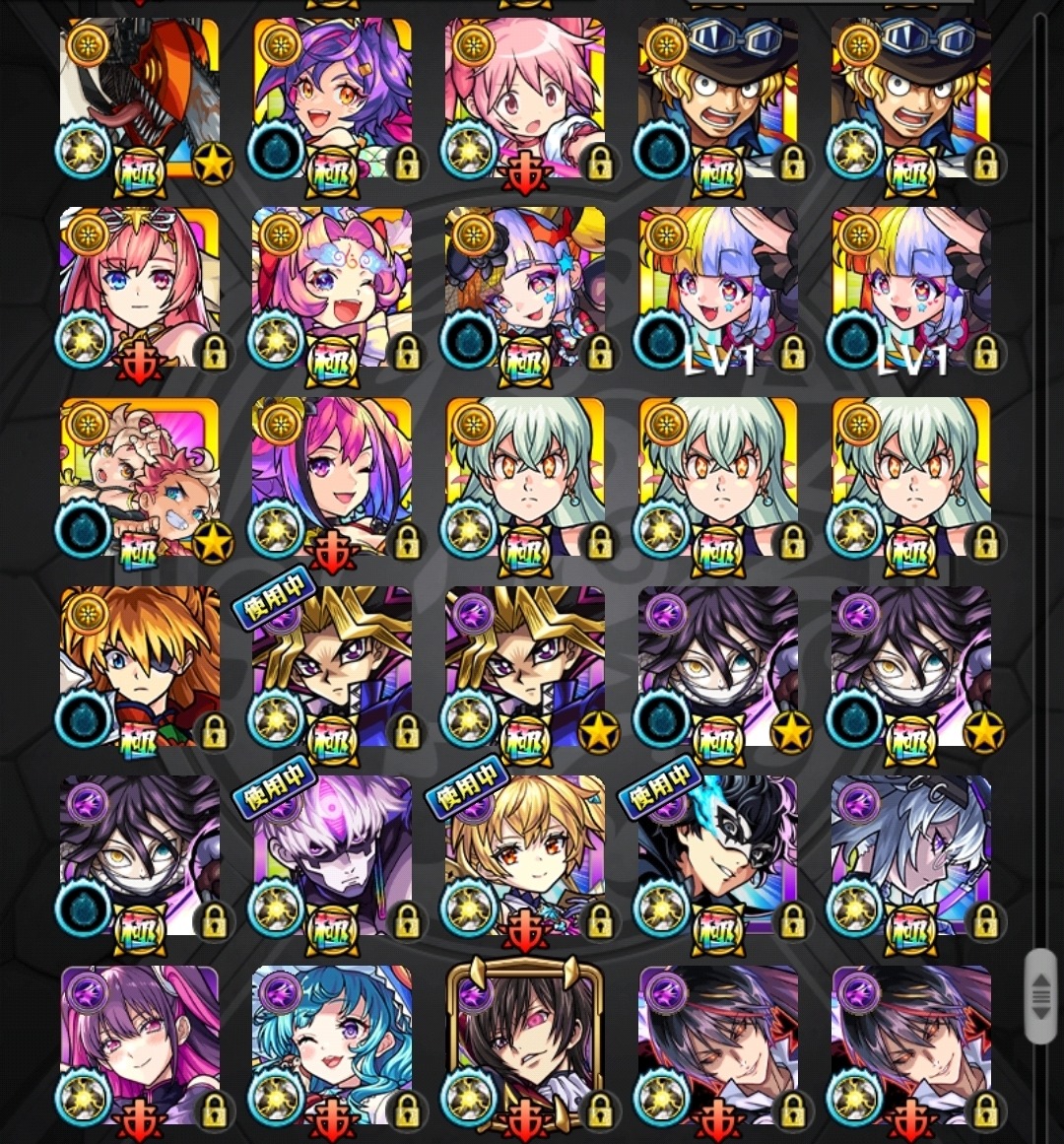This screenshot has width=1064, height=1144.
Task: Open the tile with pink-haired kids group
Action: [x=140, y=477]
